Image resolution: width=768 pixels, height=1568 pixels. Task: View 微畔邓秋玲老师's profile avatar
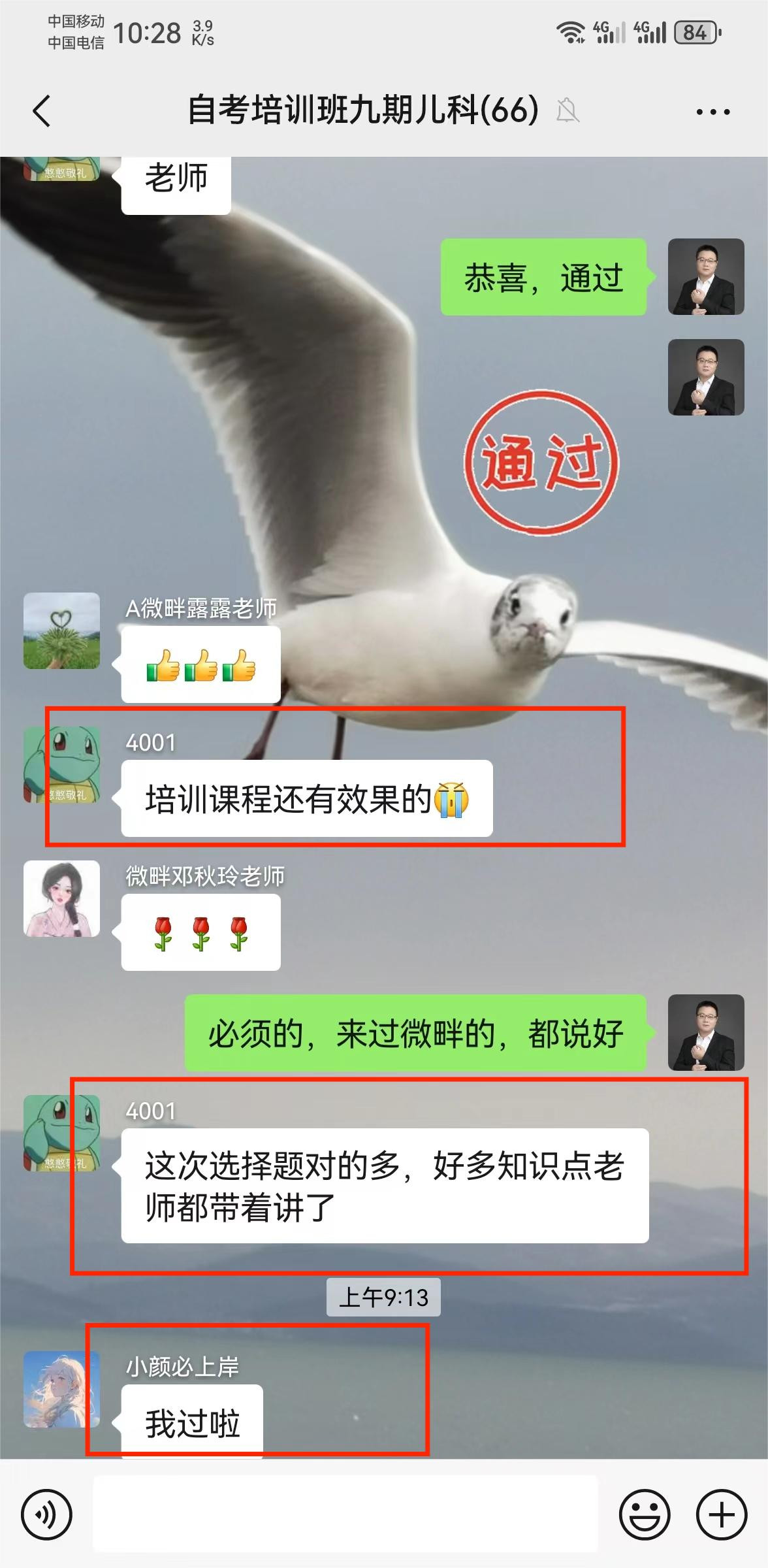tap(61, 898)
